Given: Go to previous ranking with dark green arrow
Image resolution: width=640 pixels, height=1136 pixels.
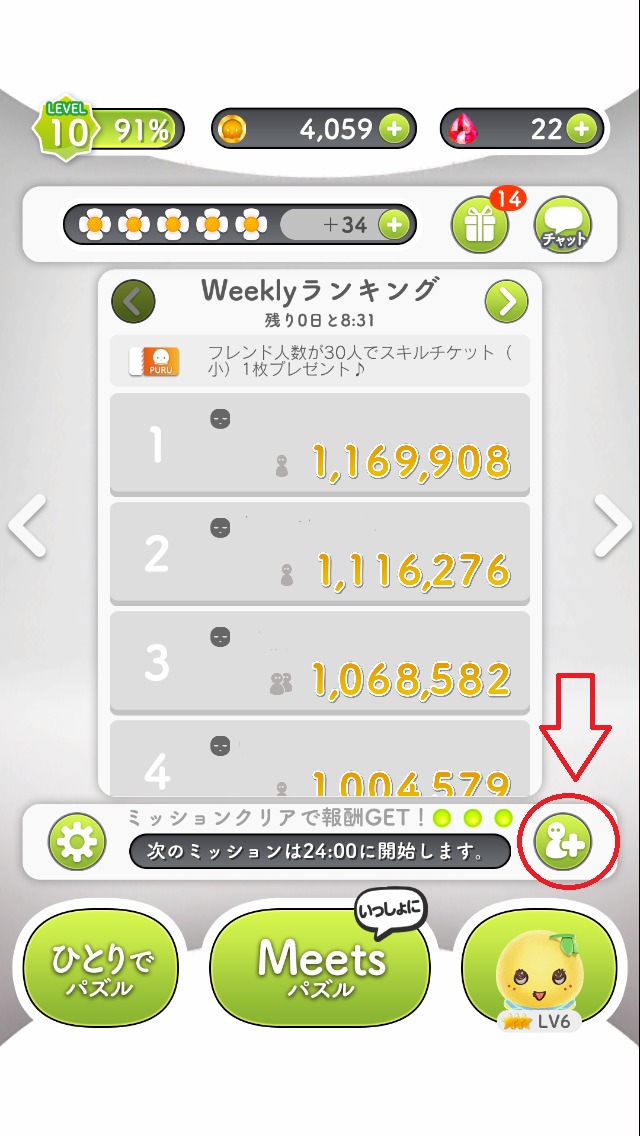Looking at the screenshot, I should (133, 302).
